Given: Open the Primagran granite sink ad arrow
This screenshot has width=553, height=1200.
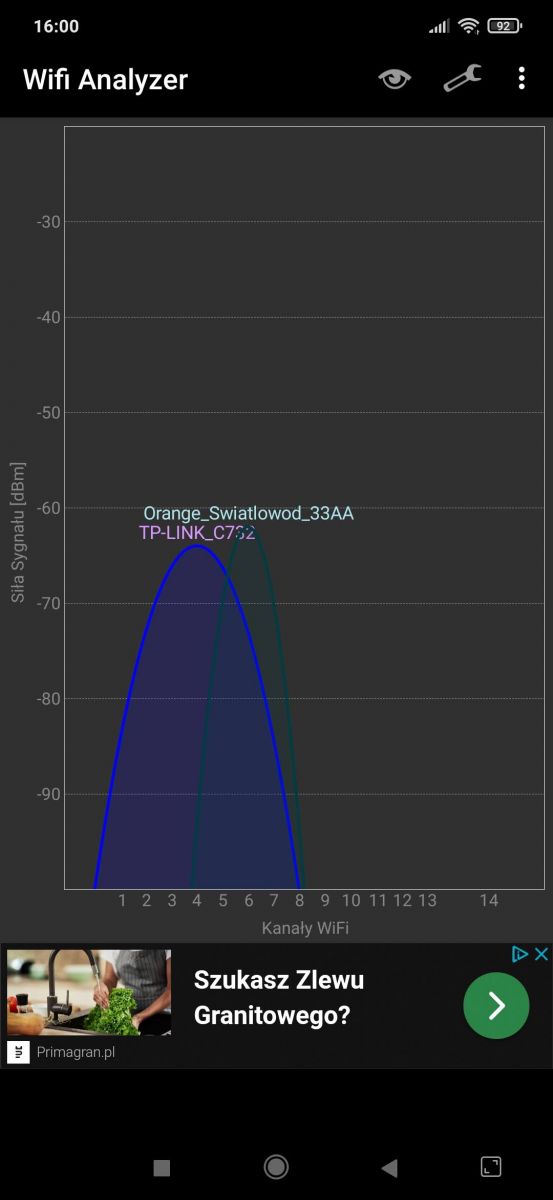Looking at the screenshot, I should 496,1006.
